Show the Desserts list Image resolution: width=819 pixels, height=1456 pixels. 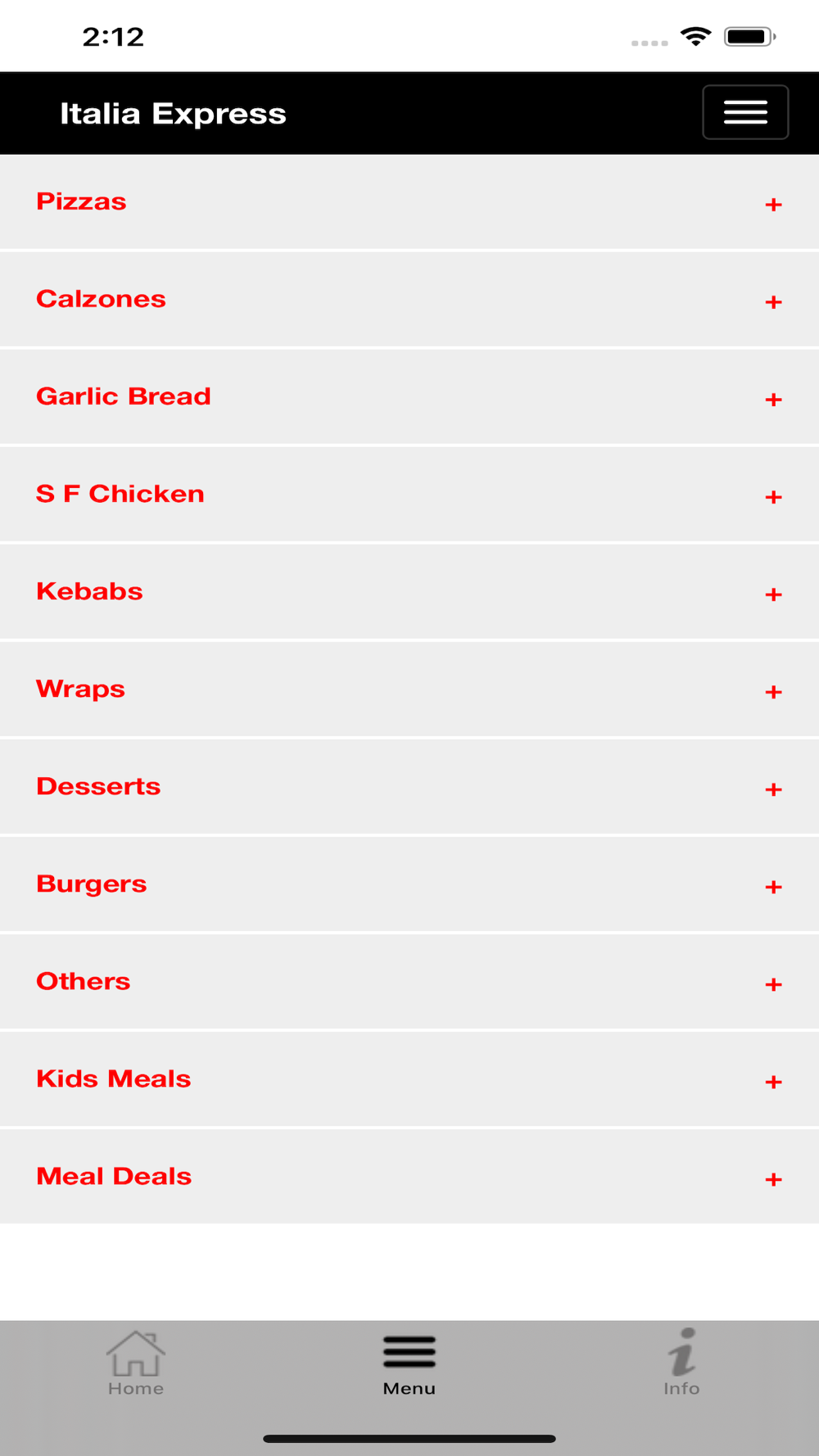409,786
